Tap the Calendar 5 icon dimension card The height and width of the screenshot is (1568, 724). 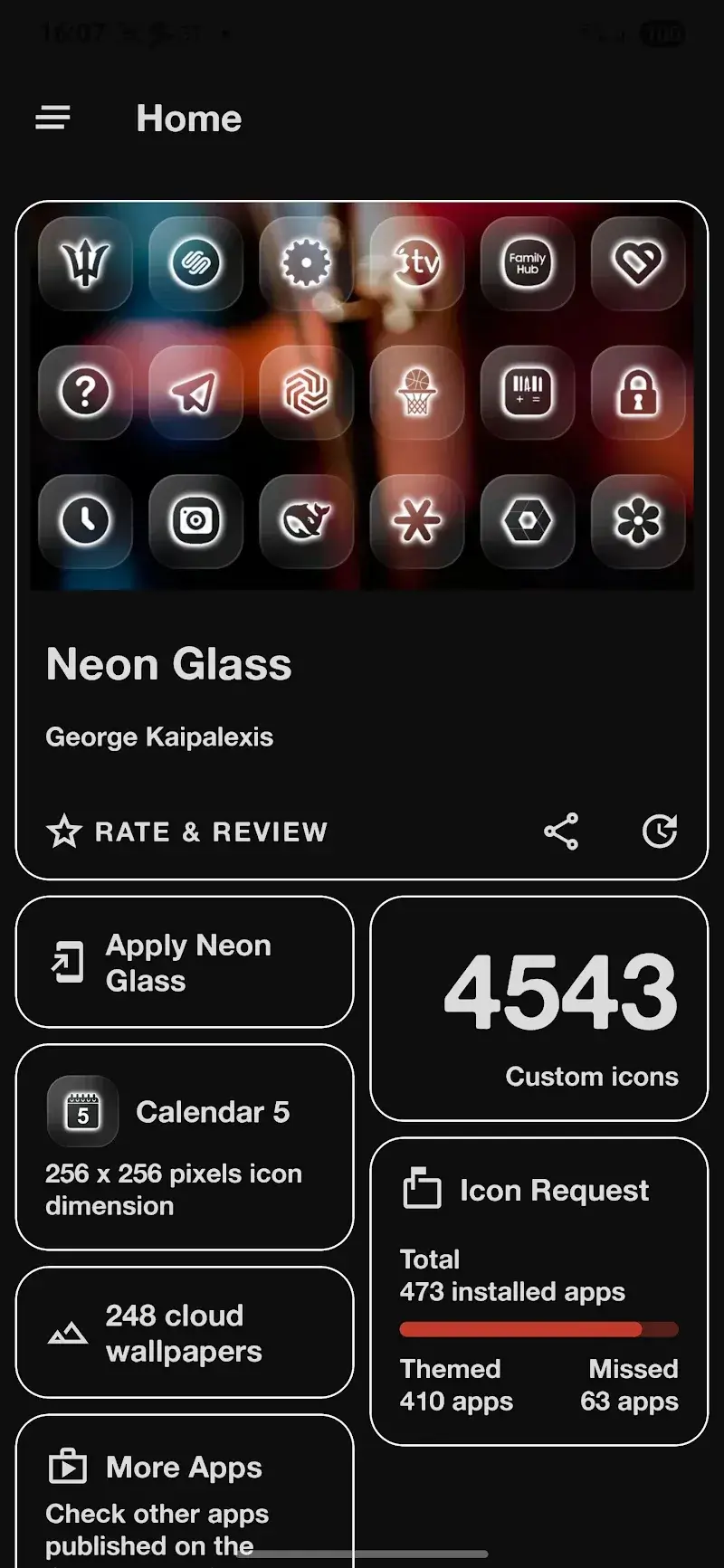point(185,1147)
